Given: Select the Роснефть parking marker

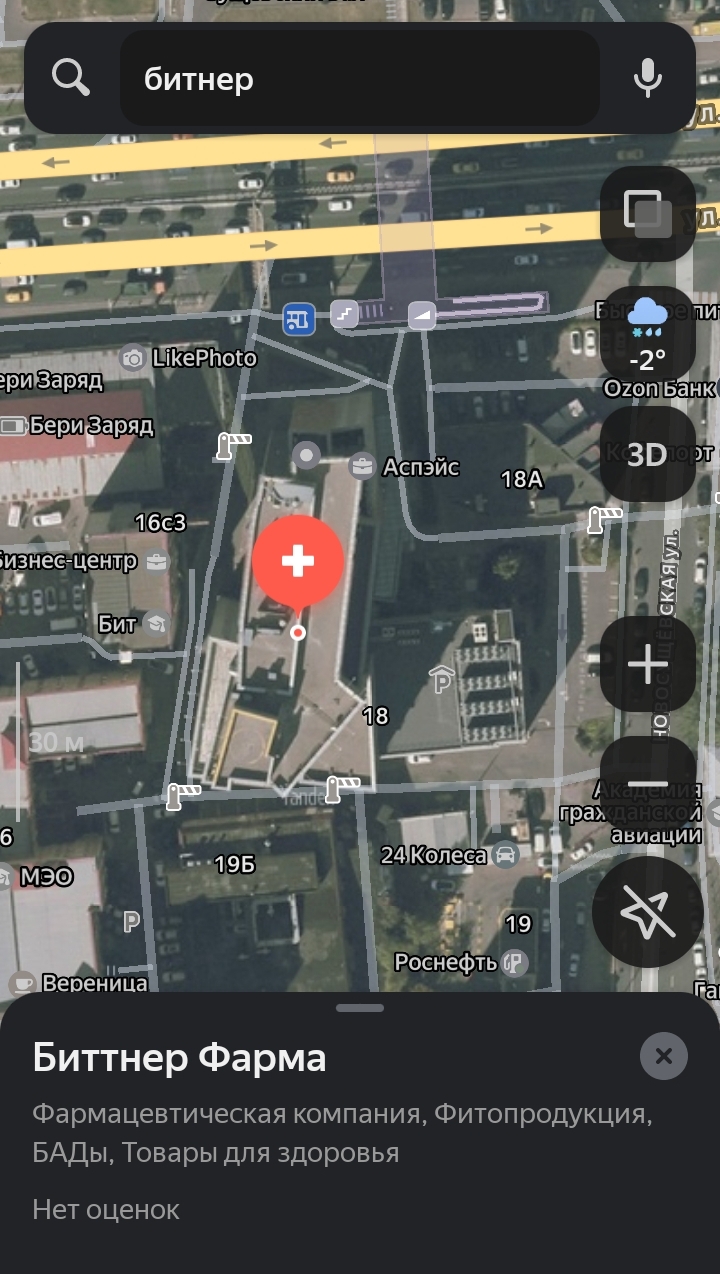Looking at the screenshot, I should (515, 963).
